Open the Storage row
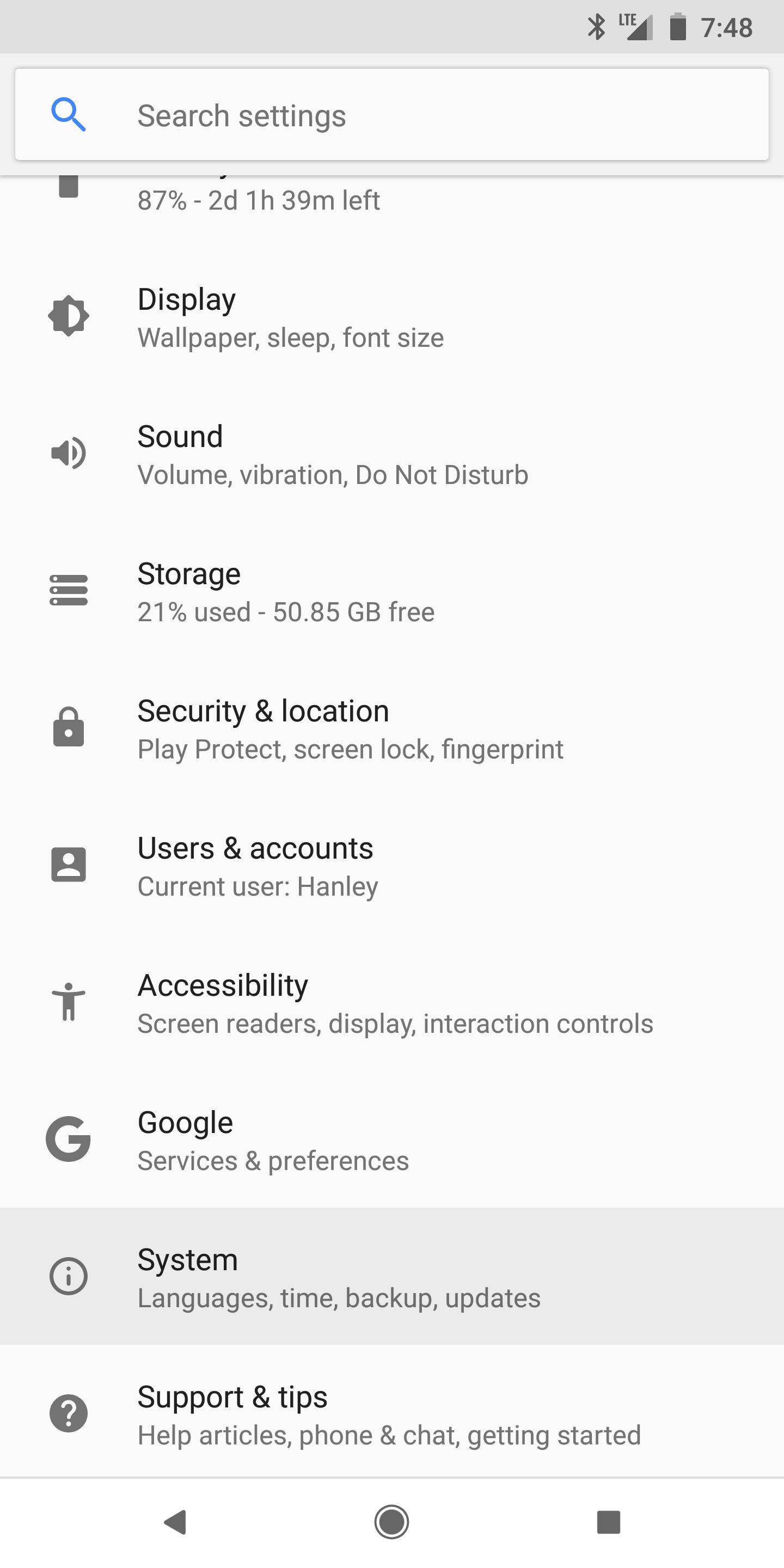This screenshot has height=1568, width=784. [x=392, y=592]
